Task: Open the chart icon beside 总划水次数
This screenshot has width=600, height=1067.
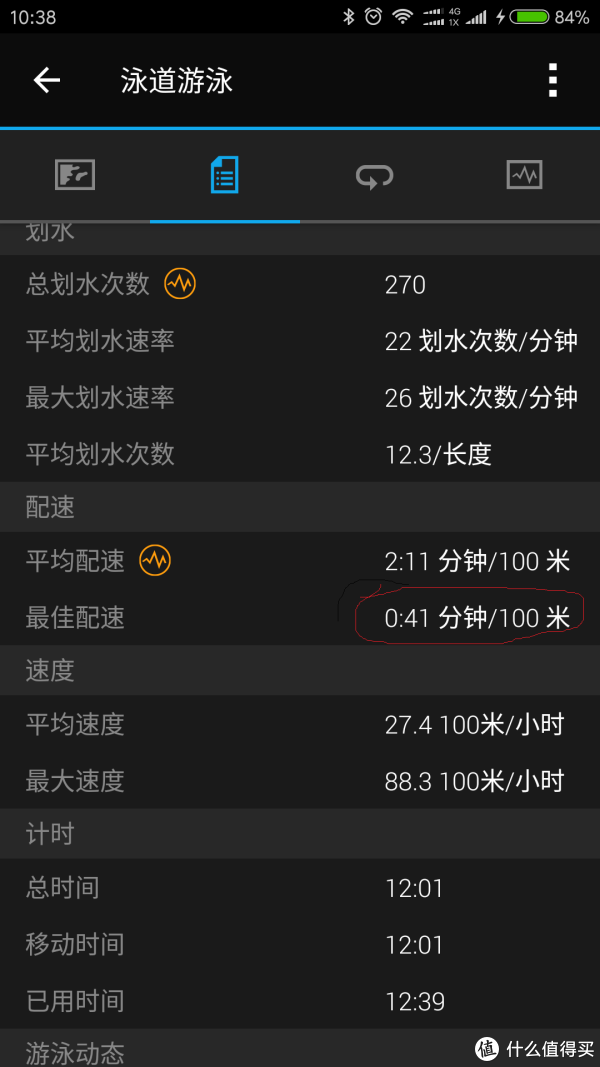Action: pyautogui.click(x=180, y=283)
